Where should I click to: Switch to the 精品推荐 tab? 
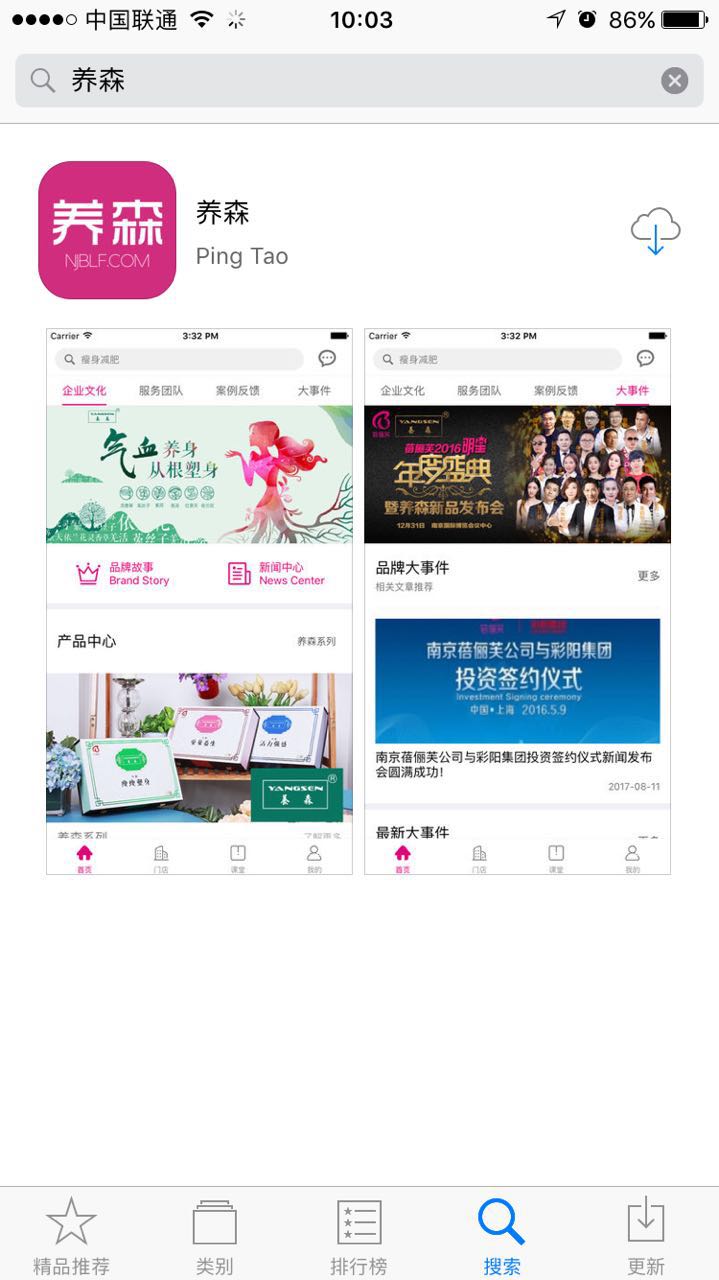71,1236
